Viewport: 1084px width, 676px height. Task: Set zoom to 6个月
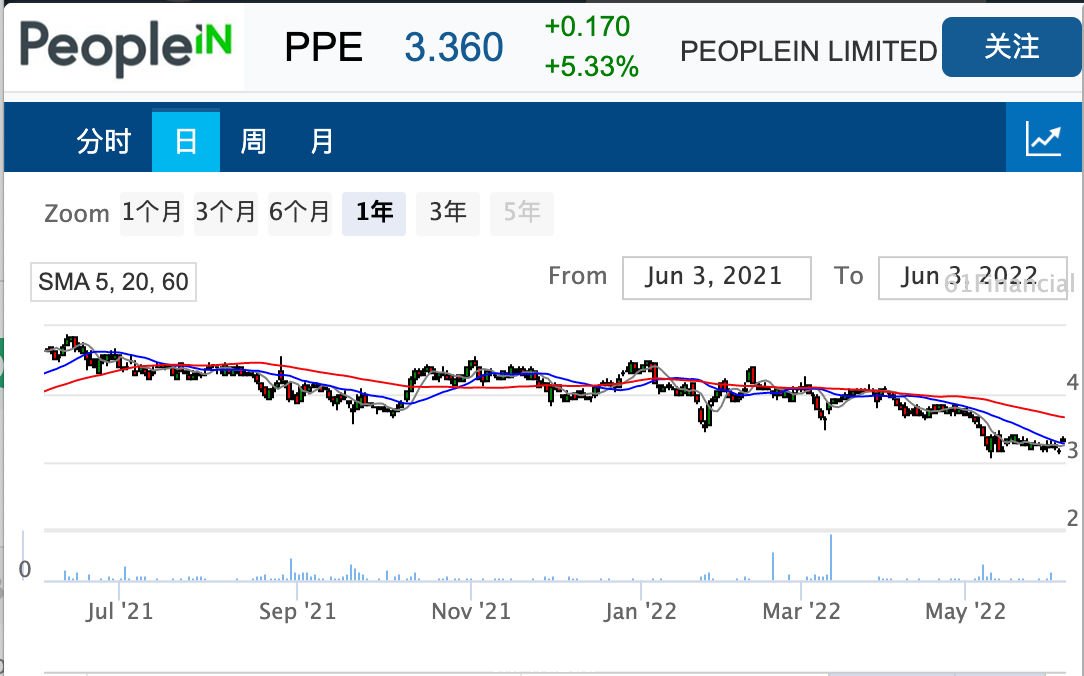(300, 213)
